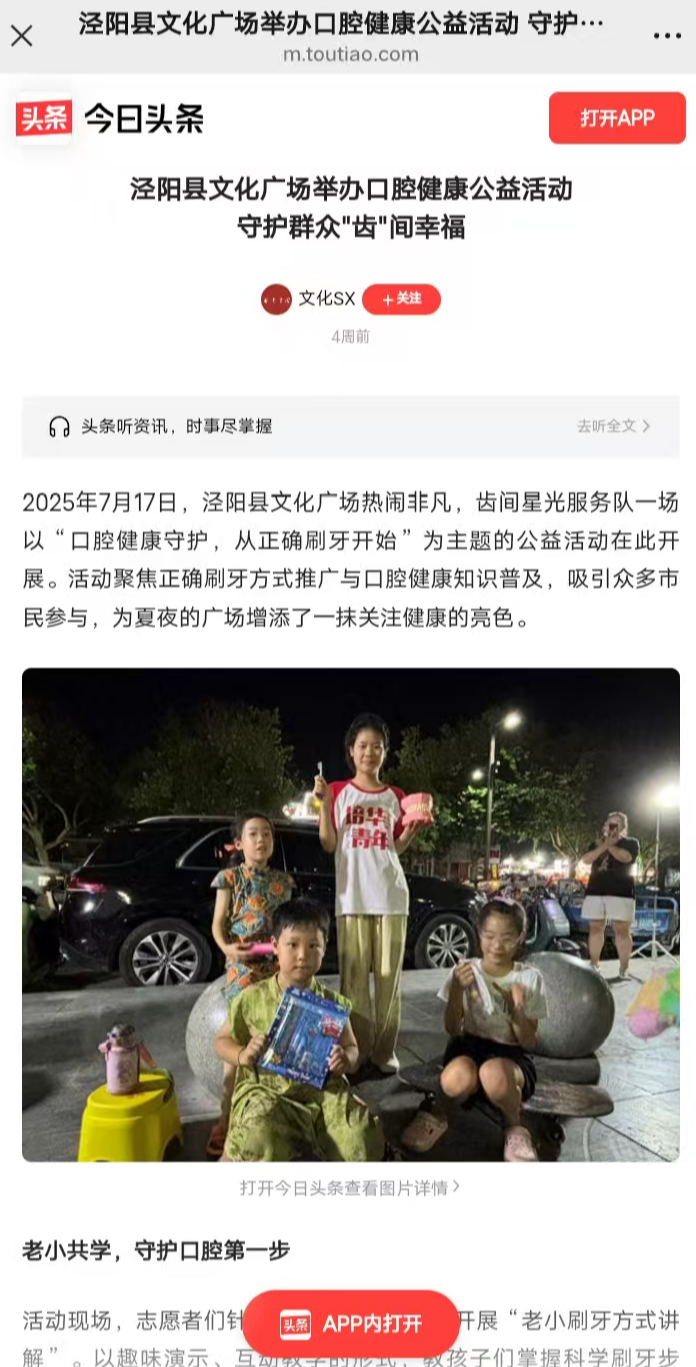Image resolution: width=696 pixels, height=1367 pixels.
Task: Open the article photo of the children
Action: 350,914
